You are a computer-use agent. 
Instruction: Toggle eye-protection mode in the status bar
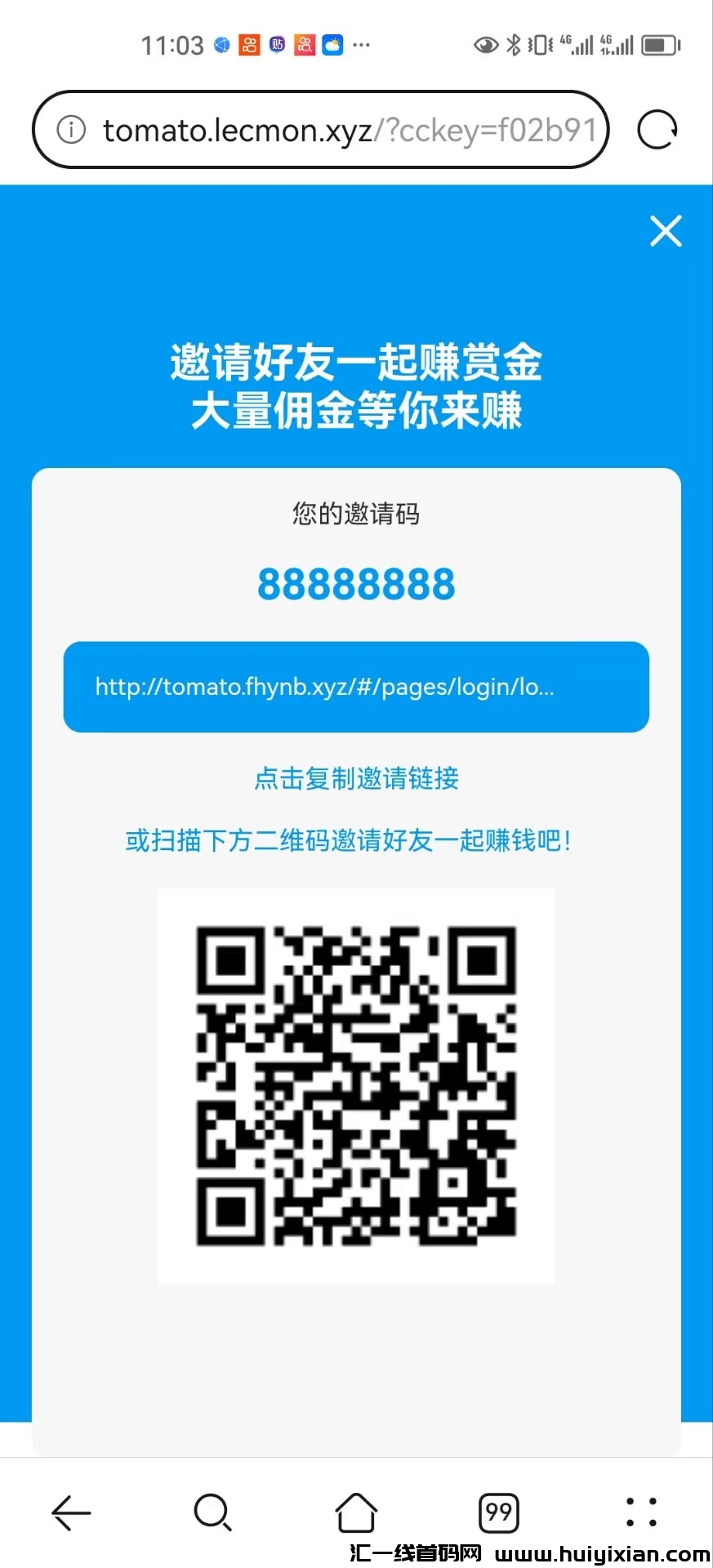(x=486, y=45)
